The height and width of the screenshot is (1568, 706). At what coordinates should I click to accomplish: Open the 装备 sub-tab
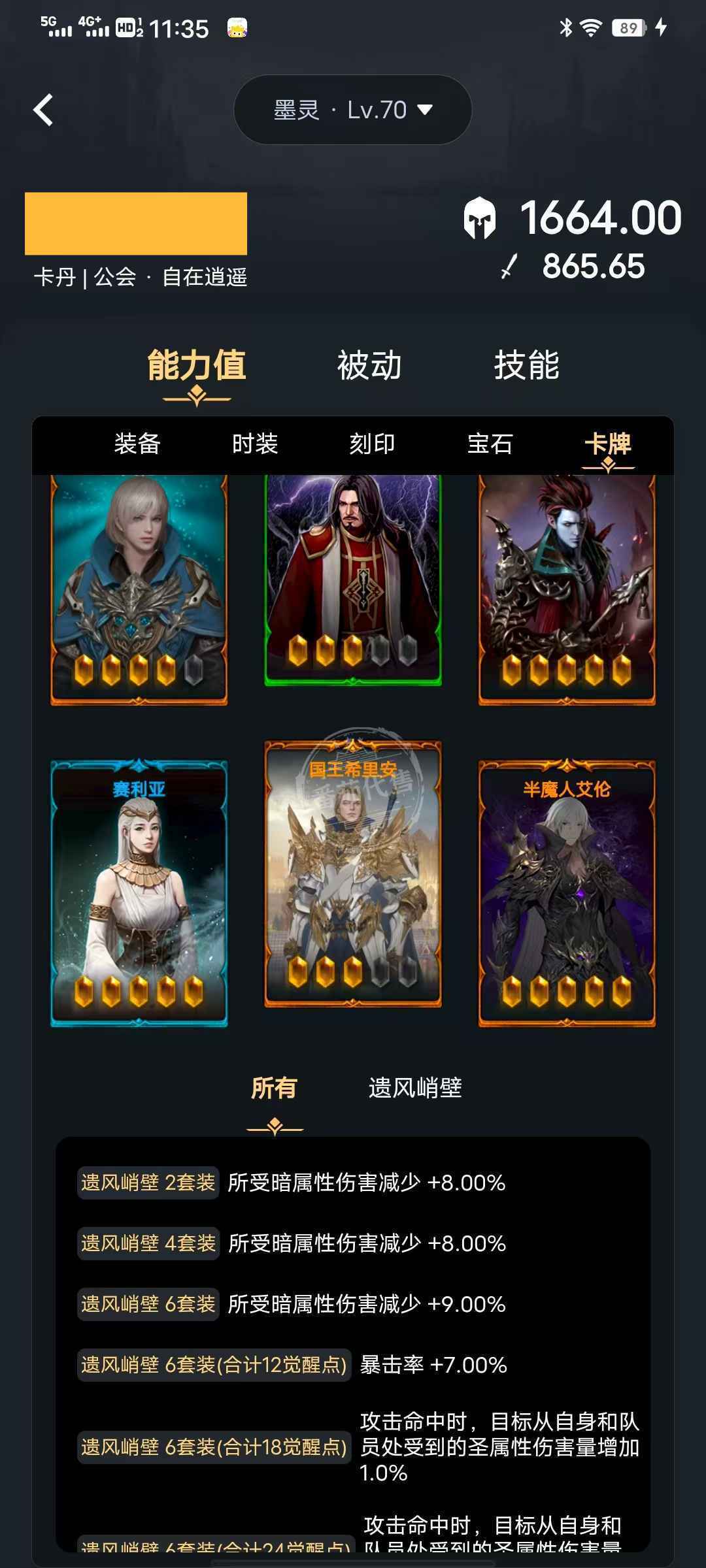pyautogui.click(x=137, y=444)
